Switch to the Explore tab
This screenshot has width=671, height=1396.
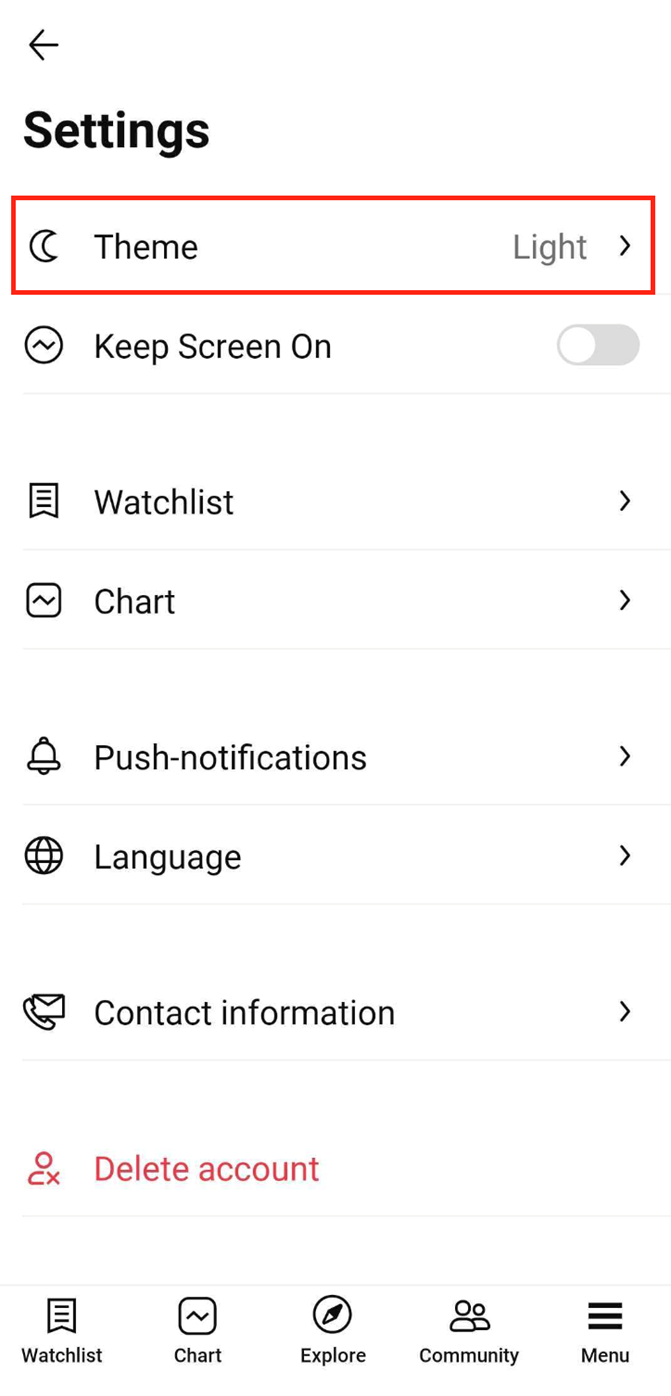[332, 1331]
